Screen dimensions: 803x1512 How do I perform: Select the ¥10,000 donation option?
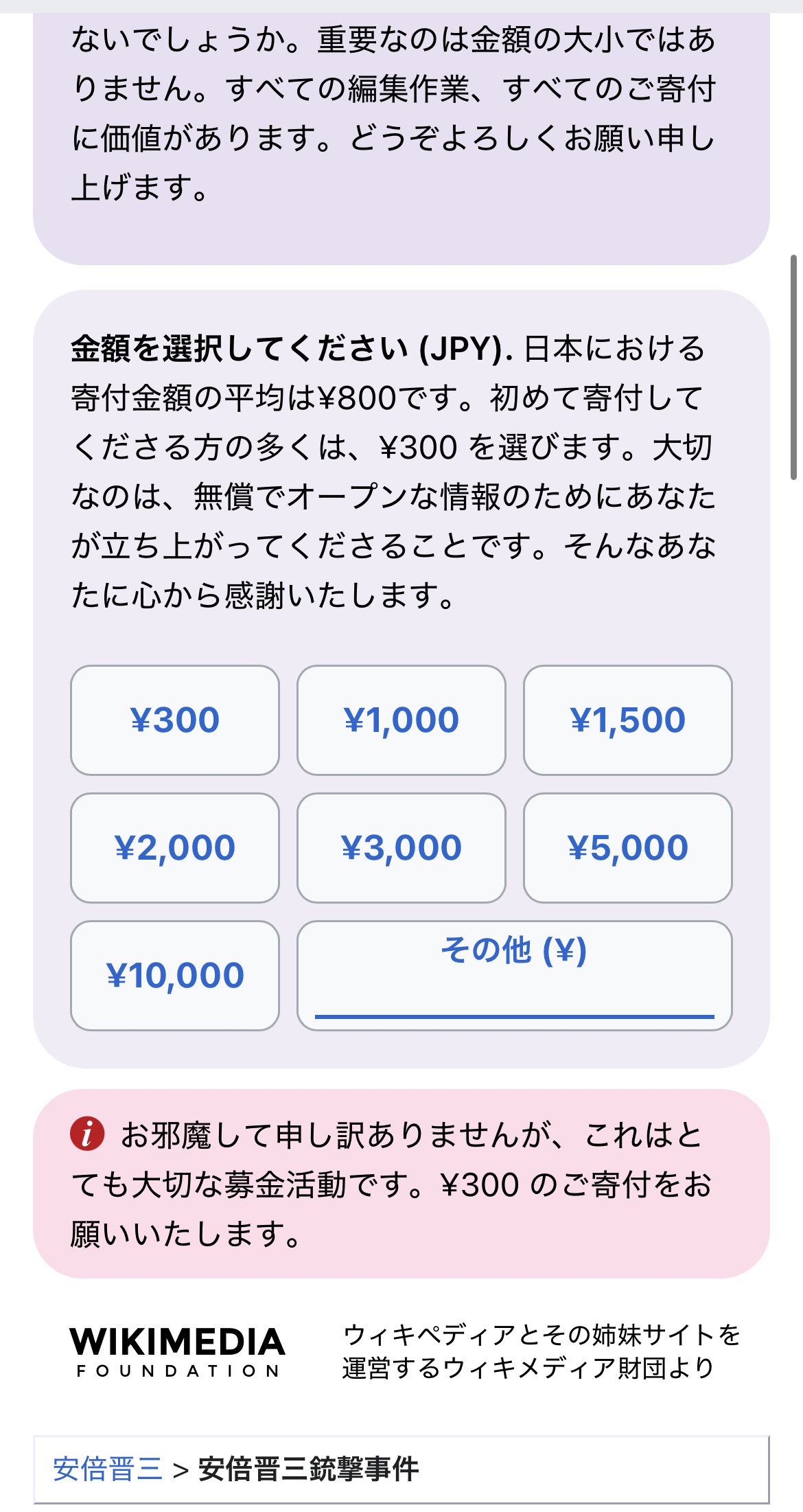coord(175,976)
